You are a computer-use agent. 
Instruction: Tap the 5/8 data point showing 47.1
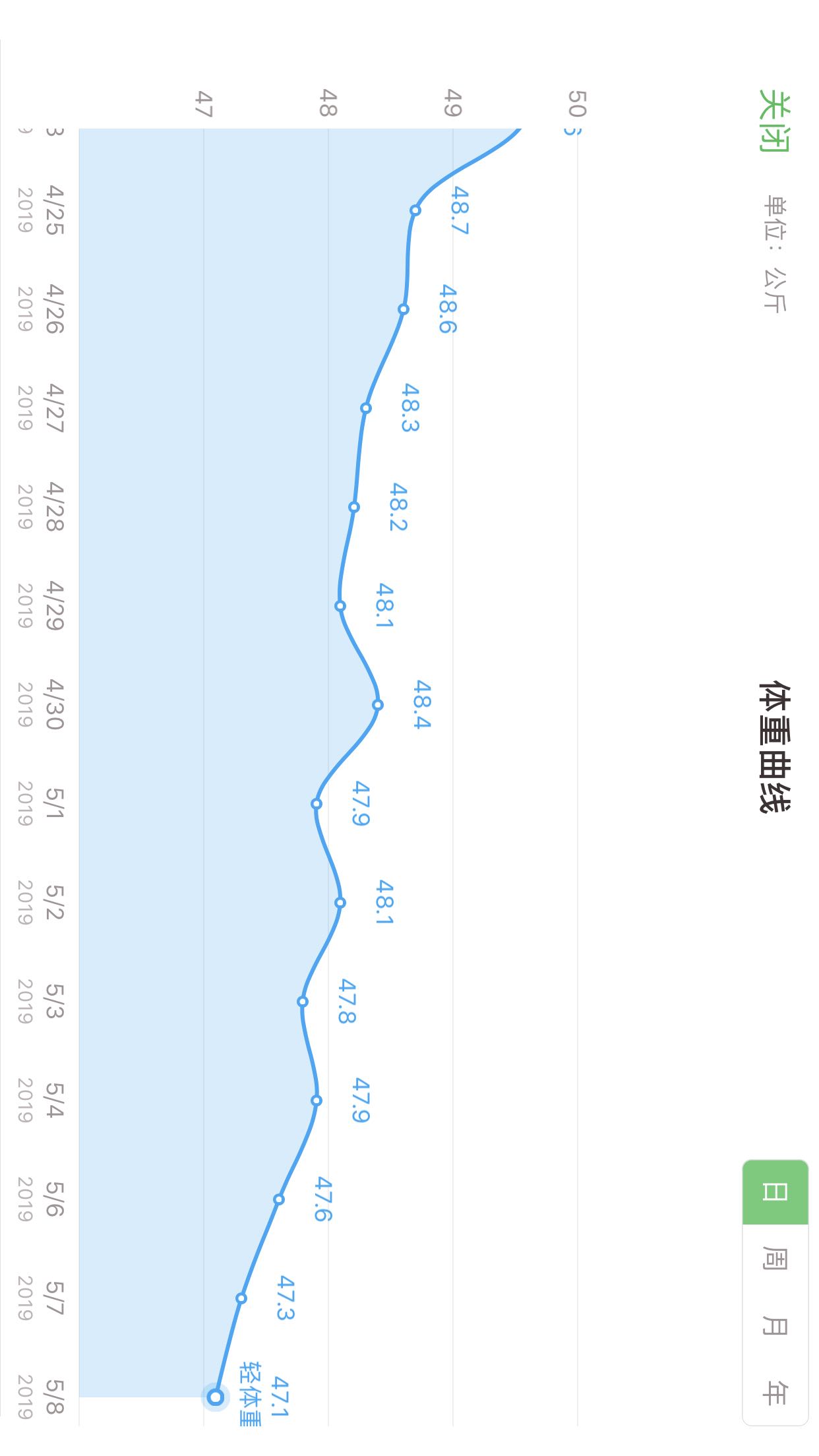coord(216,1397)
